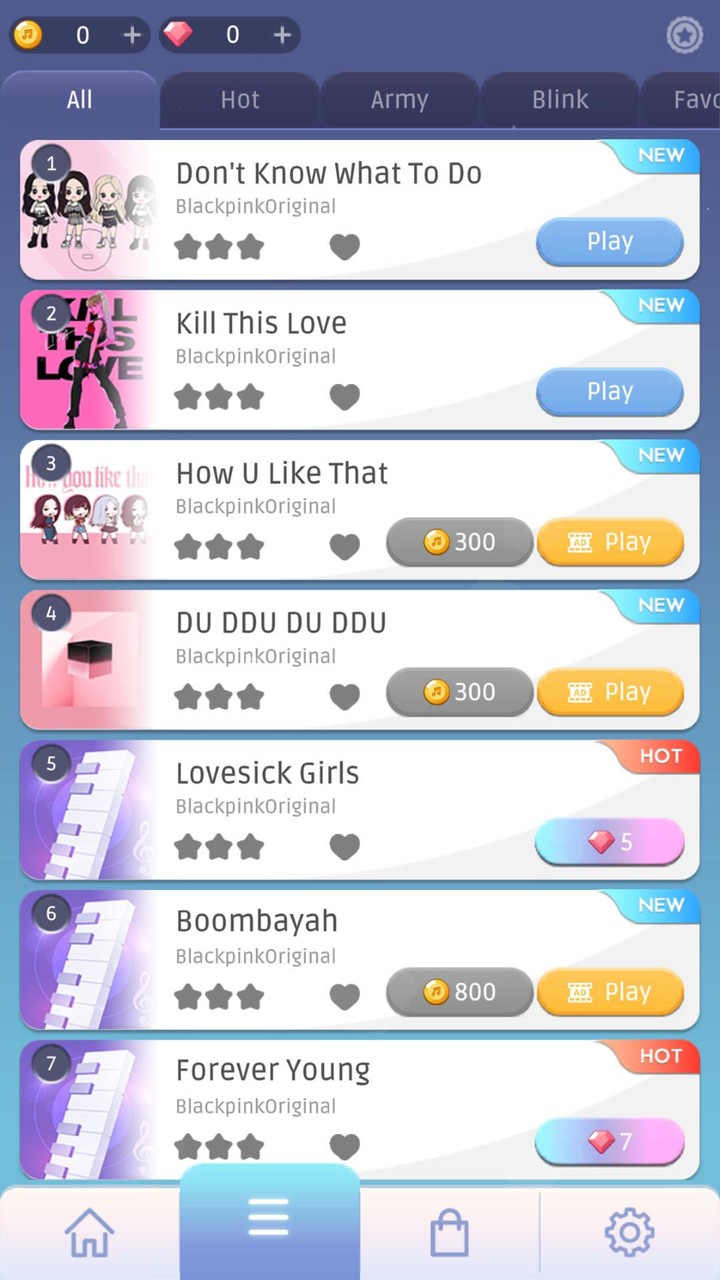Select the Blink tab
Viewport: 720px width, 1280px height.
[x=560, y=99]
